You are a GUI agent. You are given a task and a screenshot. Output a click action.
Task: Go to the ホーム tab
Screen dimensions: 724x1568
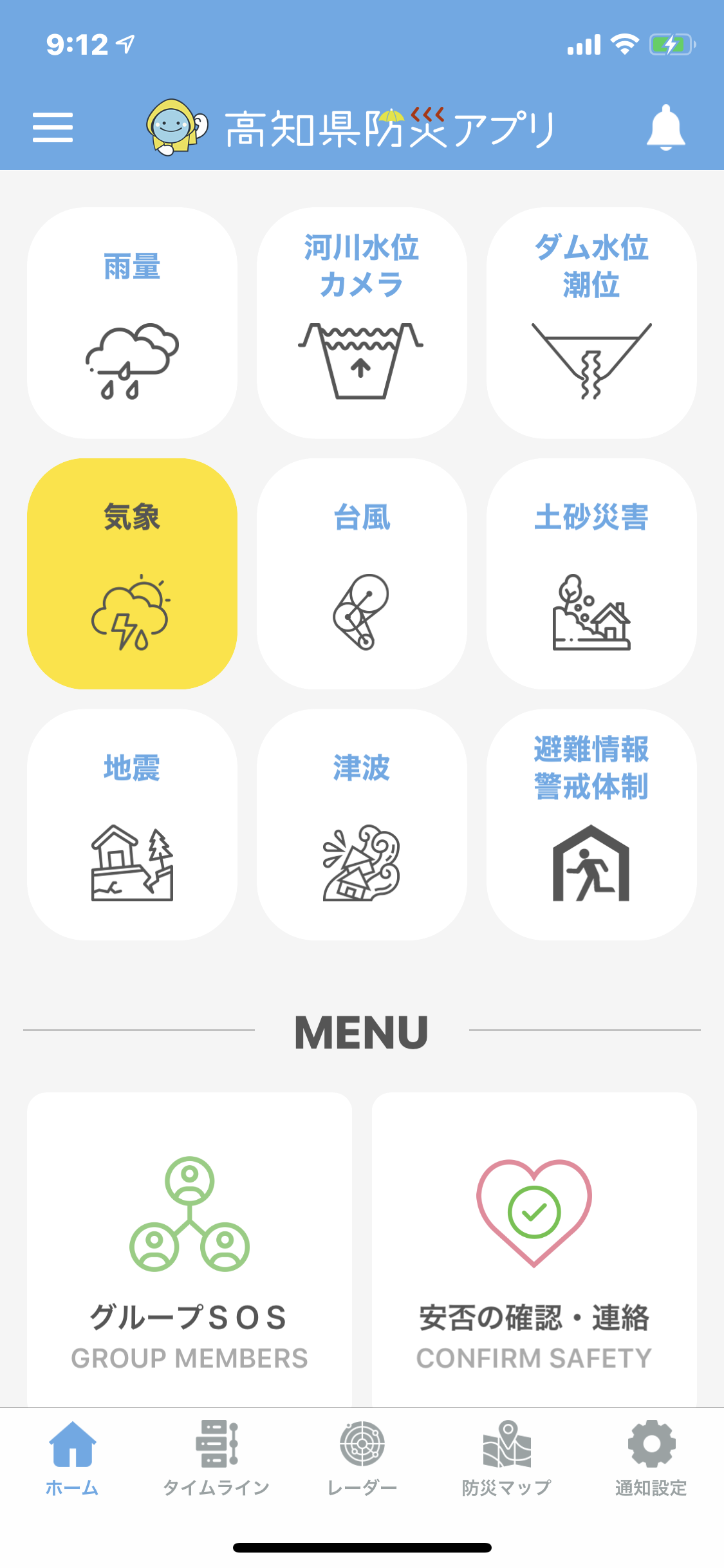(x=72, y=1459)
